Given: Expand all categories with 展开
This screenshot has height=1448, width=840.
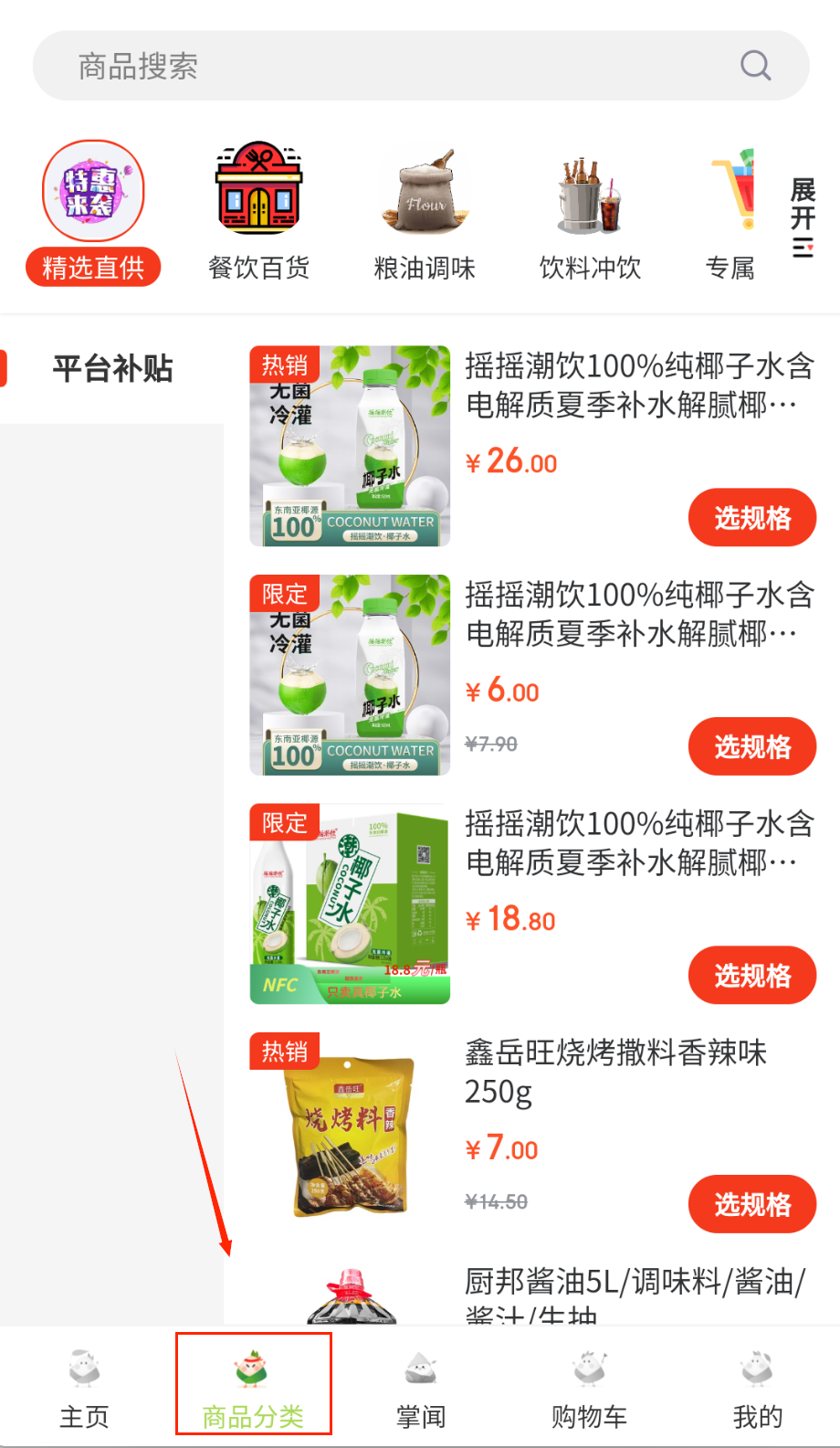Looking at the screenshot, I should [x=803, y=217].
